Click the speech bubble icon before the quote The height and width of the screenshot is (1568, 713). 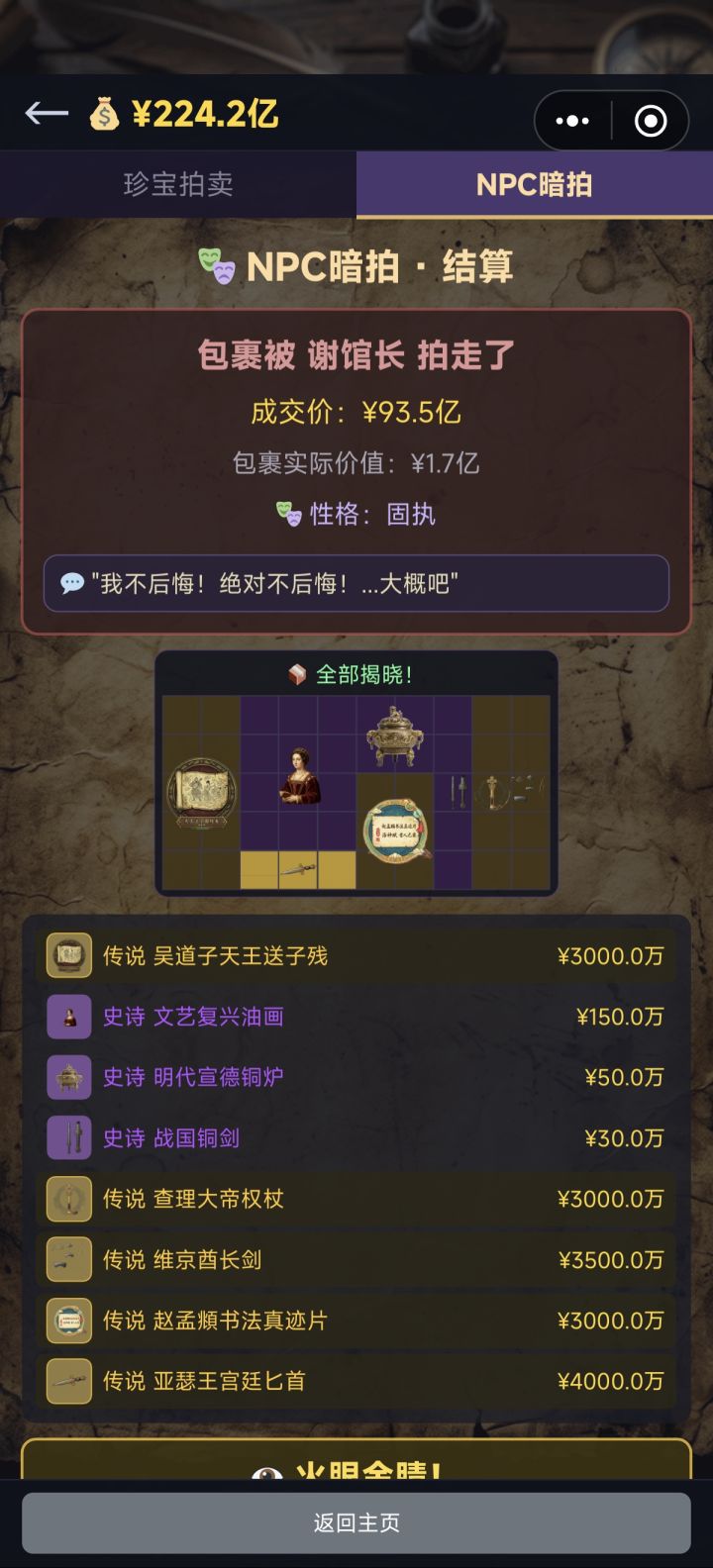pos(73,583)
